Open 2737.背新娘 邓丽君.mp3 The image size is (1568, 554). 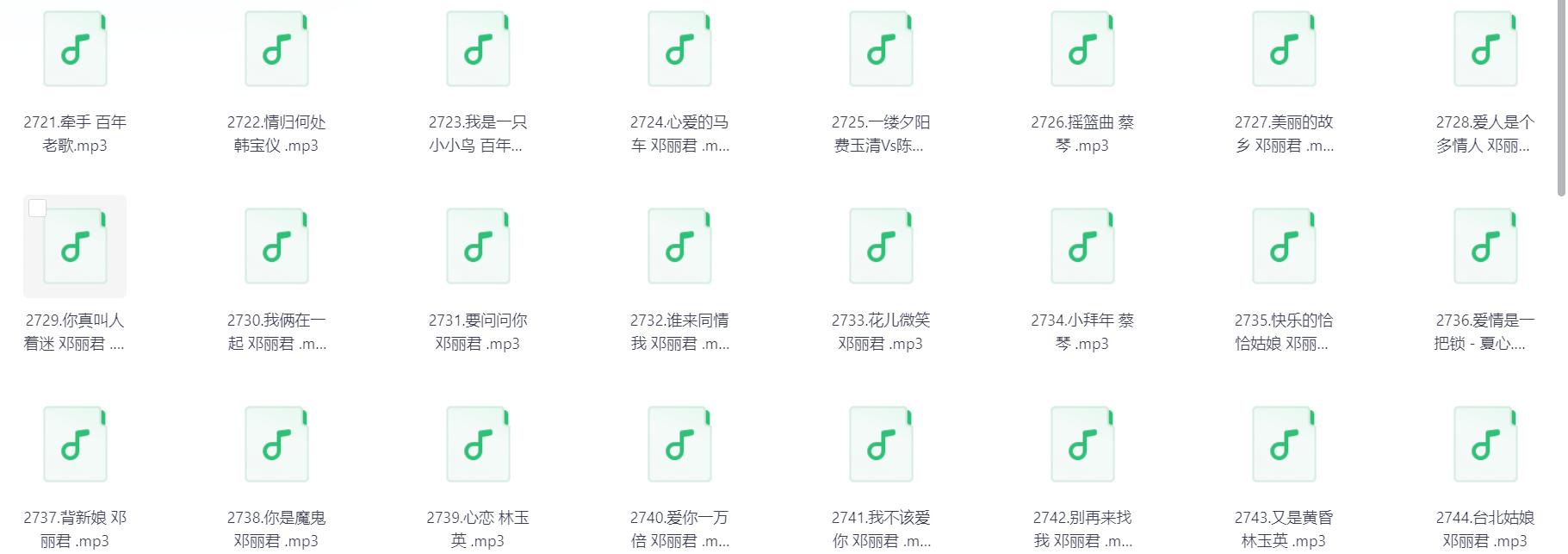pyautogui.click(x=75, y=445)
